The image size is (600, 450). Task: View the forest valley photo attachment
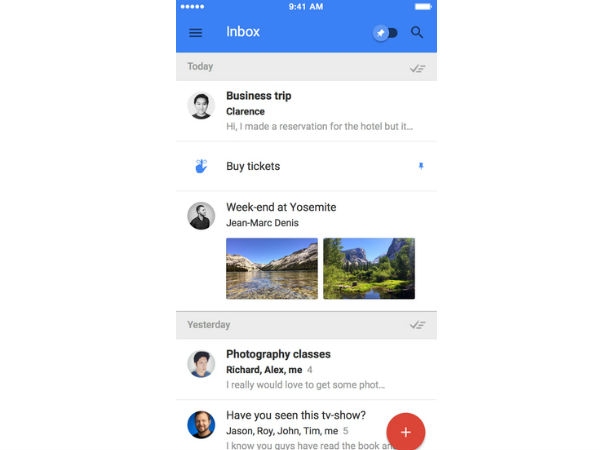click(368, 268)
